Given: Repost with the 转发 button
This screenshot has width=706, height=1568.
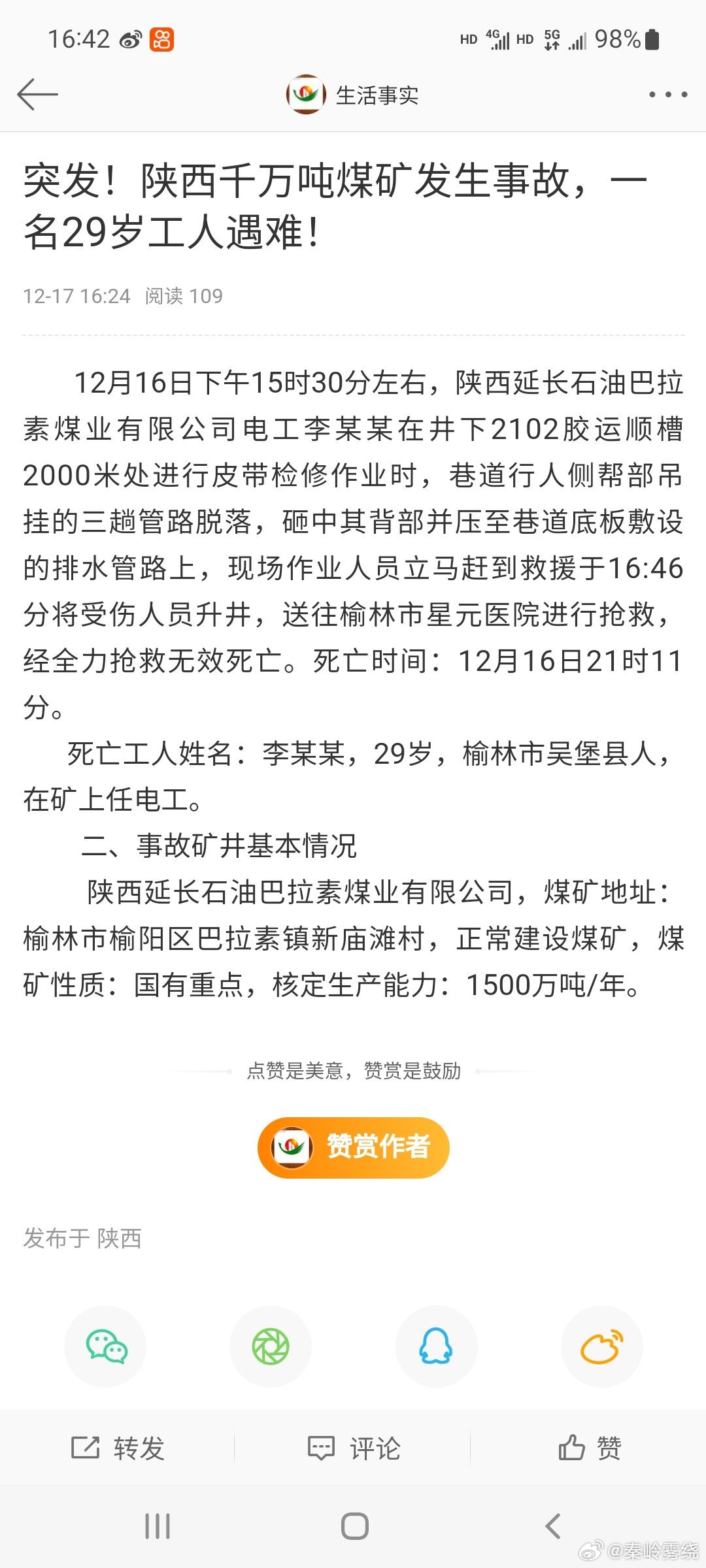Looking at the screenshot, I should (x=118, y=1448).
